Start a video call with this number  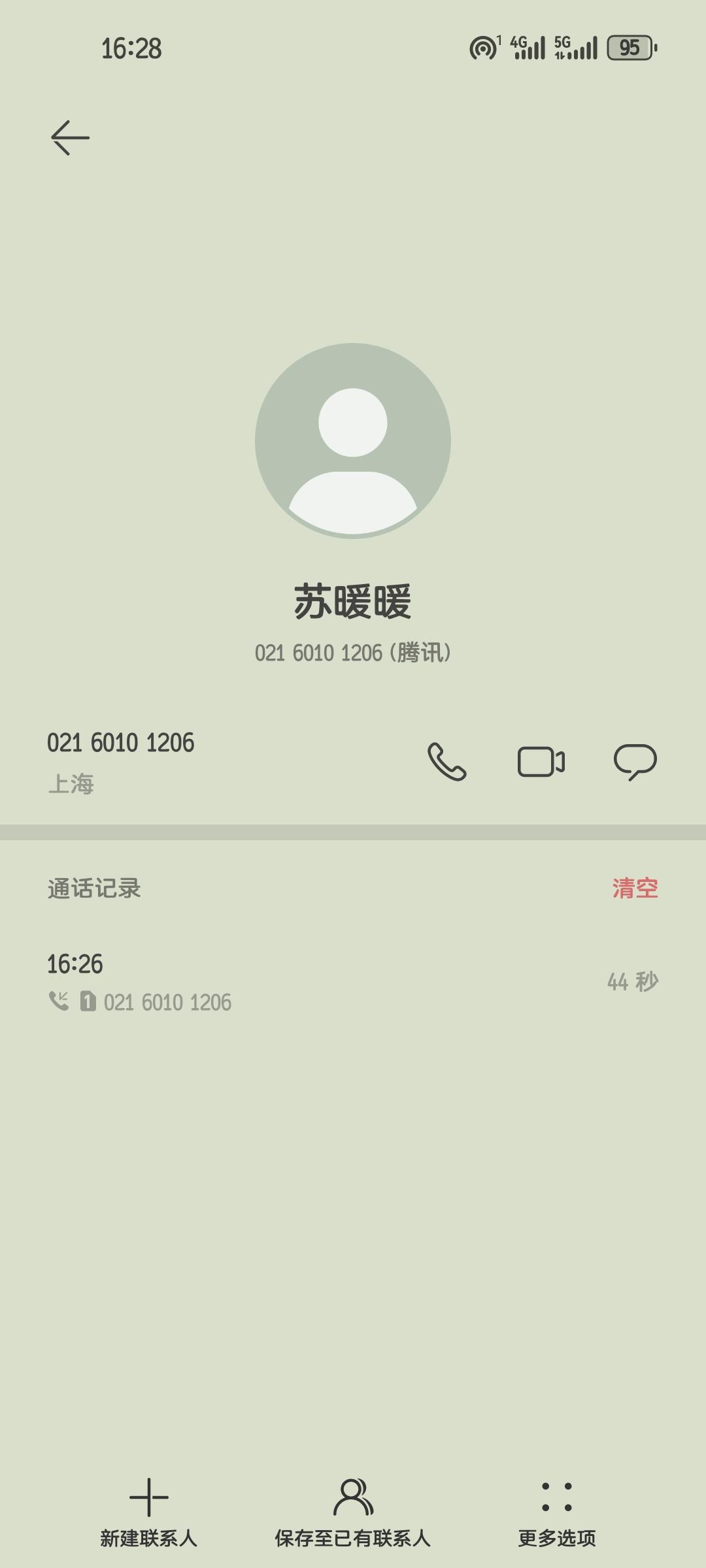coord(541,762)
